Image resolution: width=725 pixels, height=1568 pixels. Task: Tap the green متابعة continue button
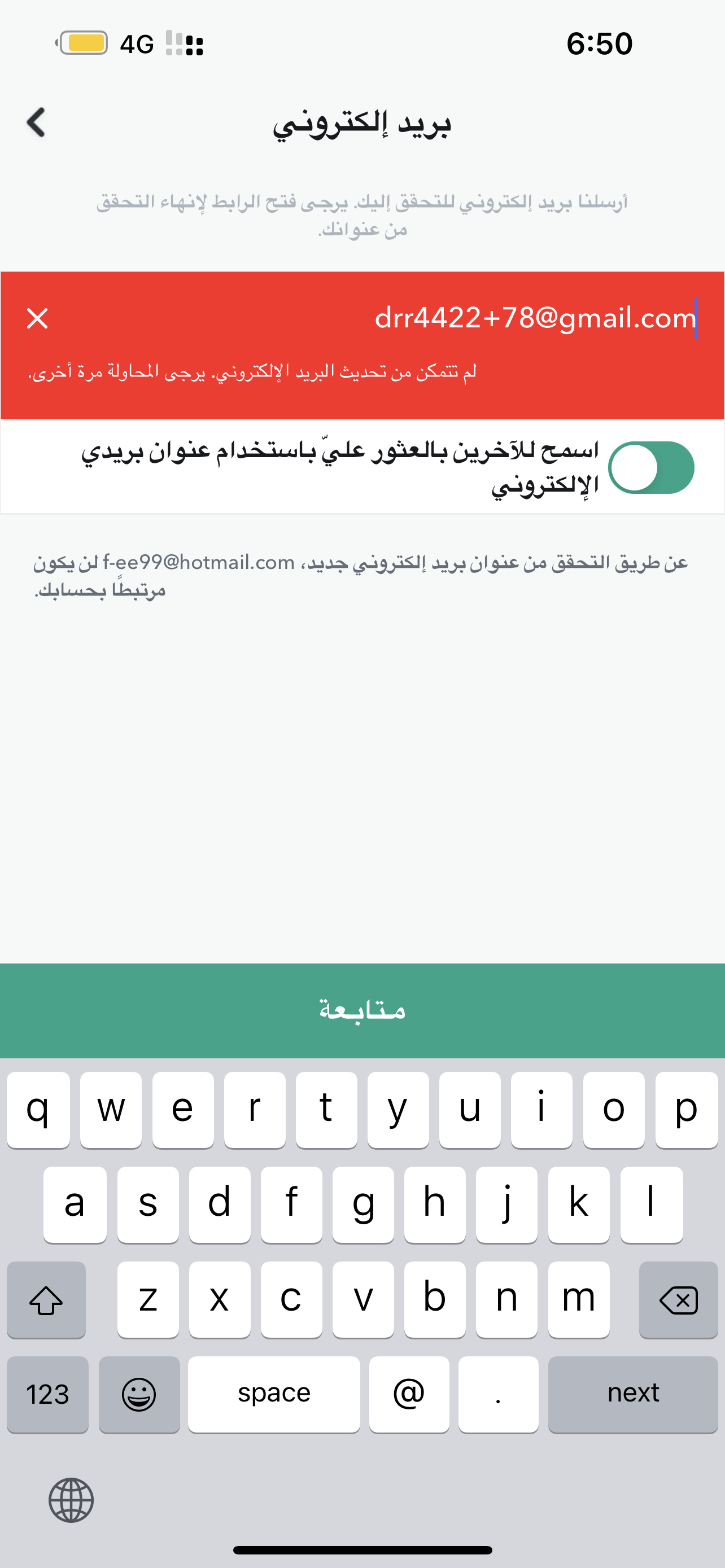coord(362,1010)
